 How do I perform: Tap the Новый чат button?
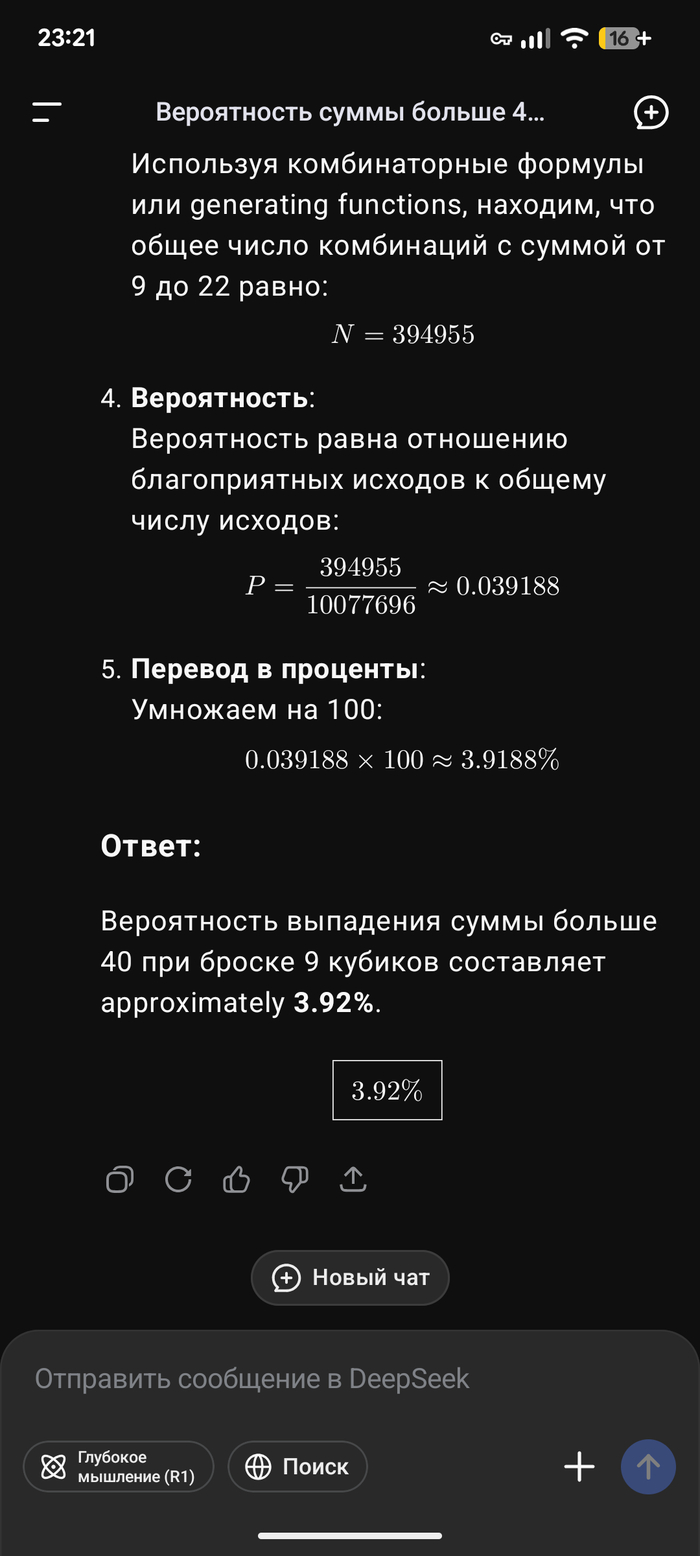point(350,1277)
